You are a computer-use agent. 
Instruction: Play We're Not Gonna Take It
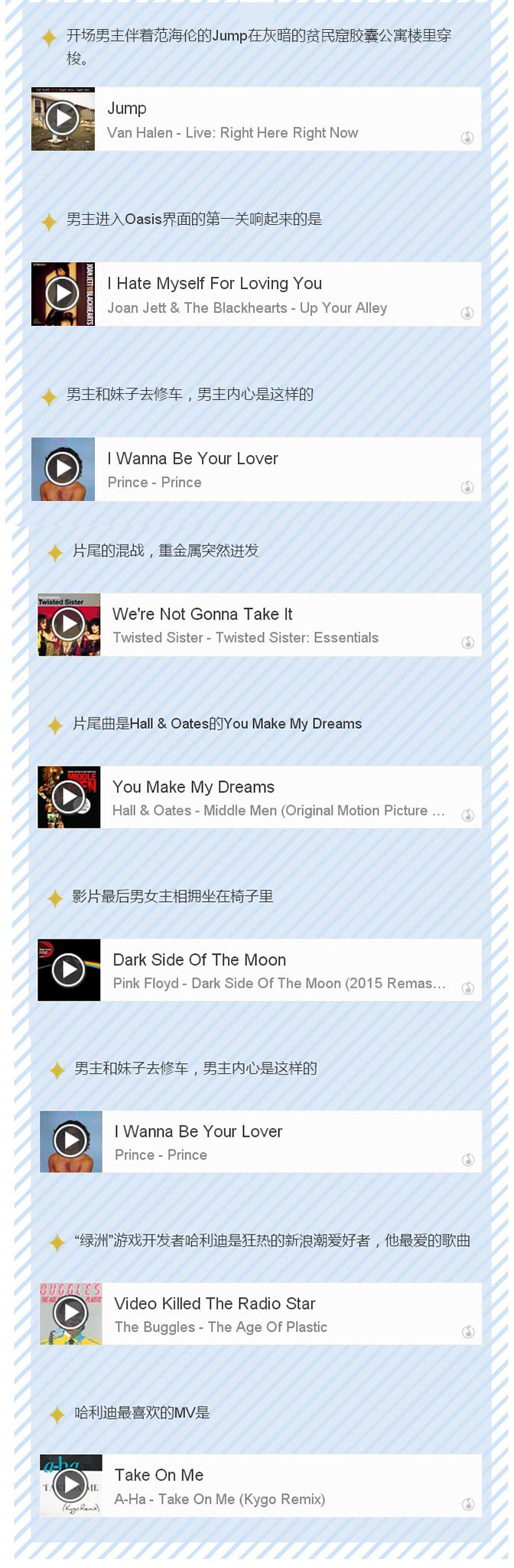click(x=69, y=624)
